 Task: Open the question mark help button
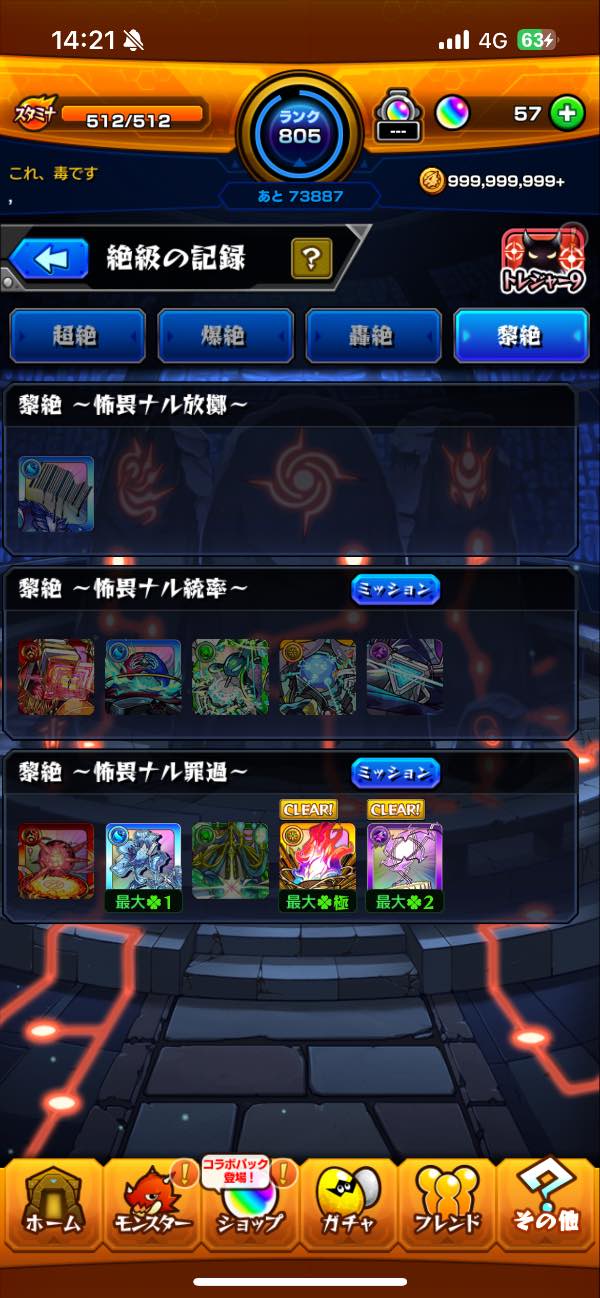(312, 260)
